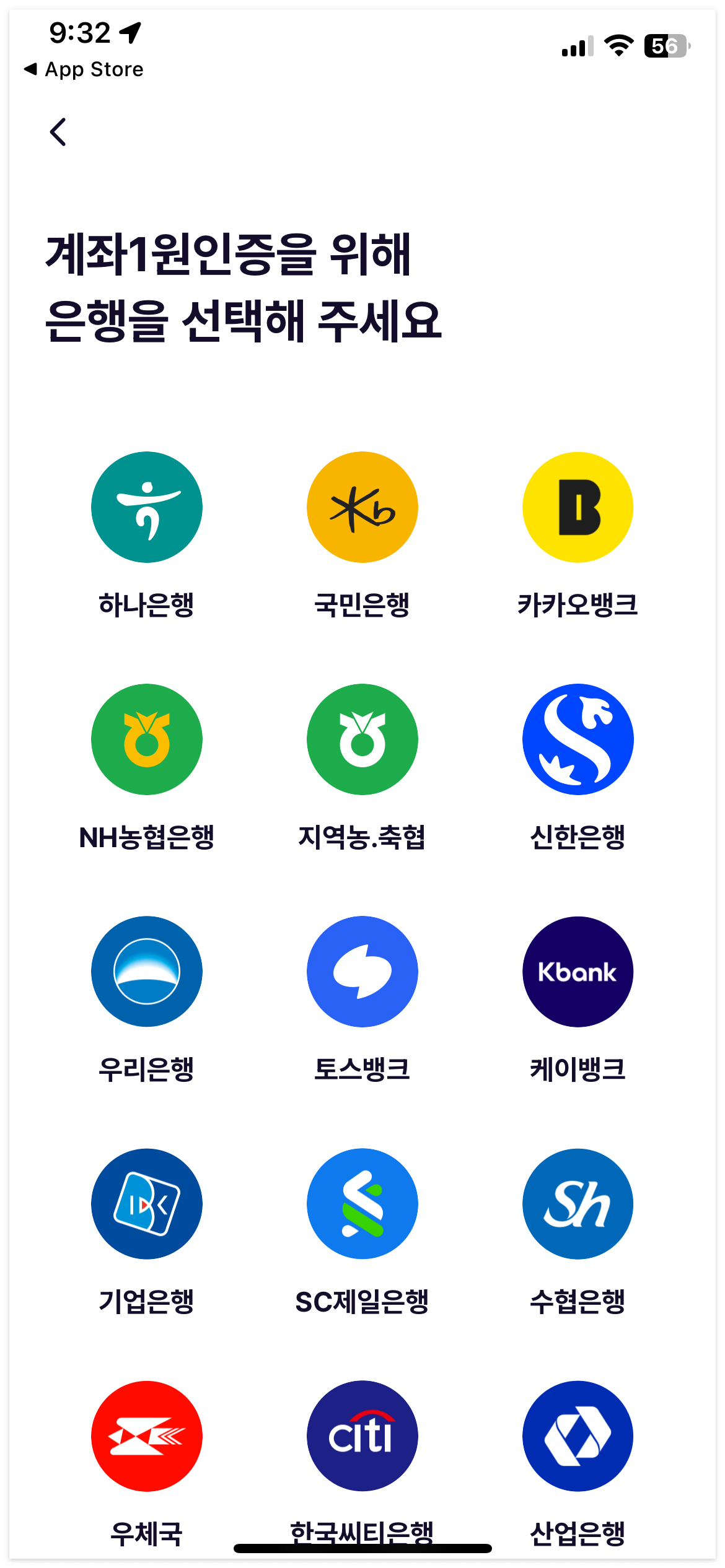Go back using the top-left arrow
Viewport: 725px width, 1568px height.
click(58, 132)
